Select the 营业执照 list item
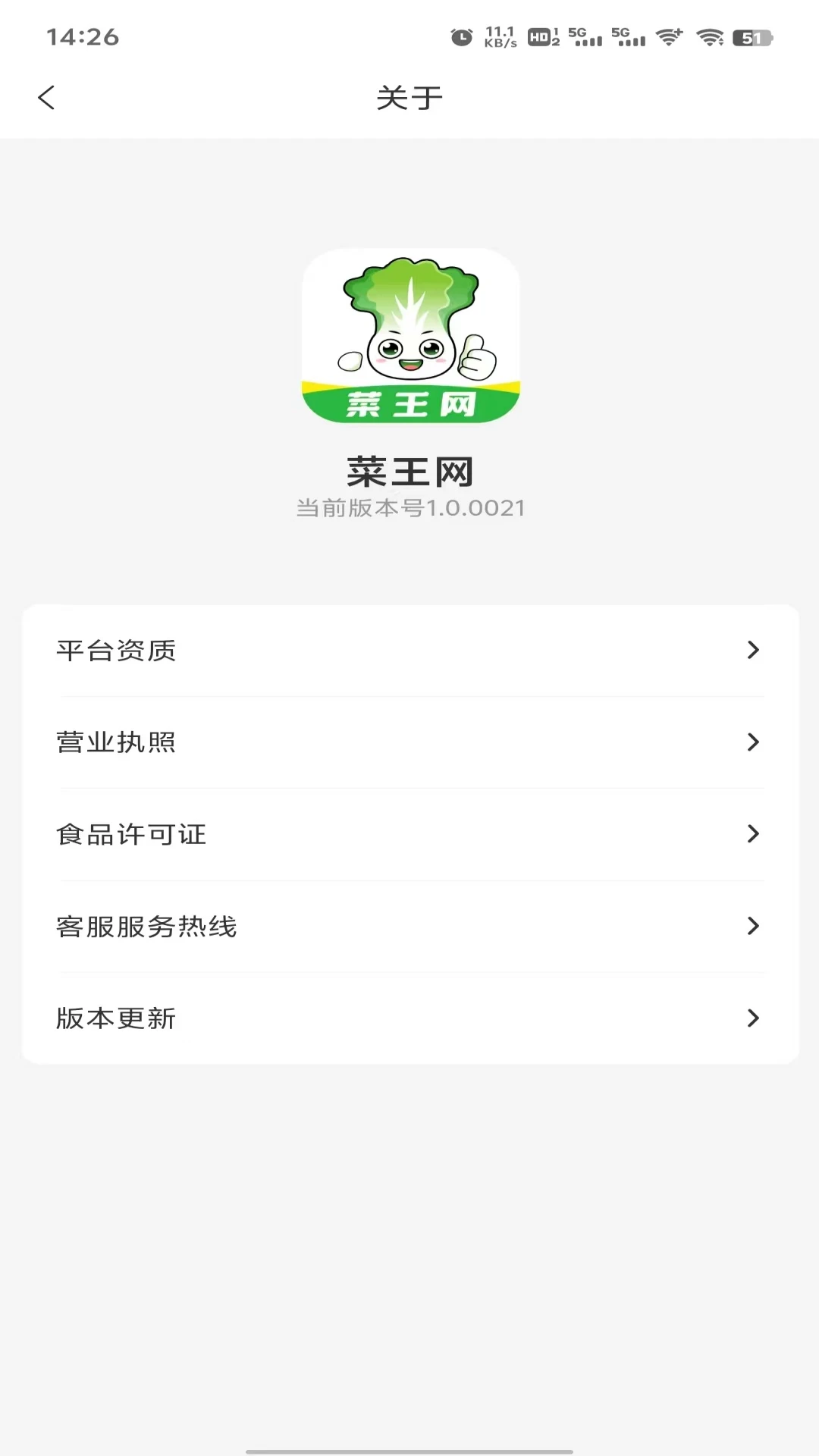This screenshot has width=819, height=1456. pos(115,742)
